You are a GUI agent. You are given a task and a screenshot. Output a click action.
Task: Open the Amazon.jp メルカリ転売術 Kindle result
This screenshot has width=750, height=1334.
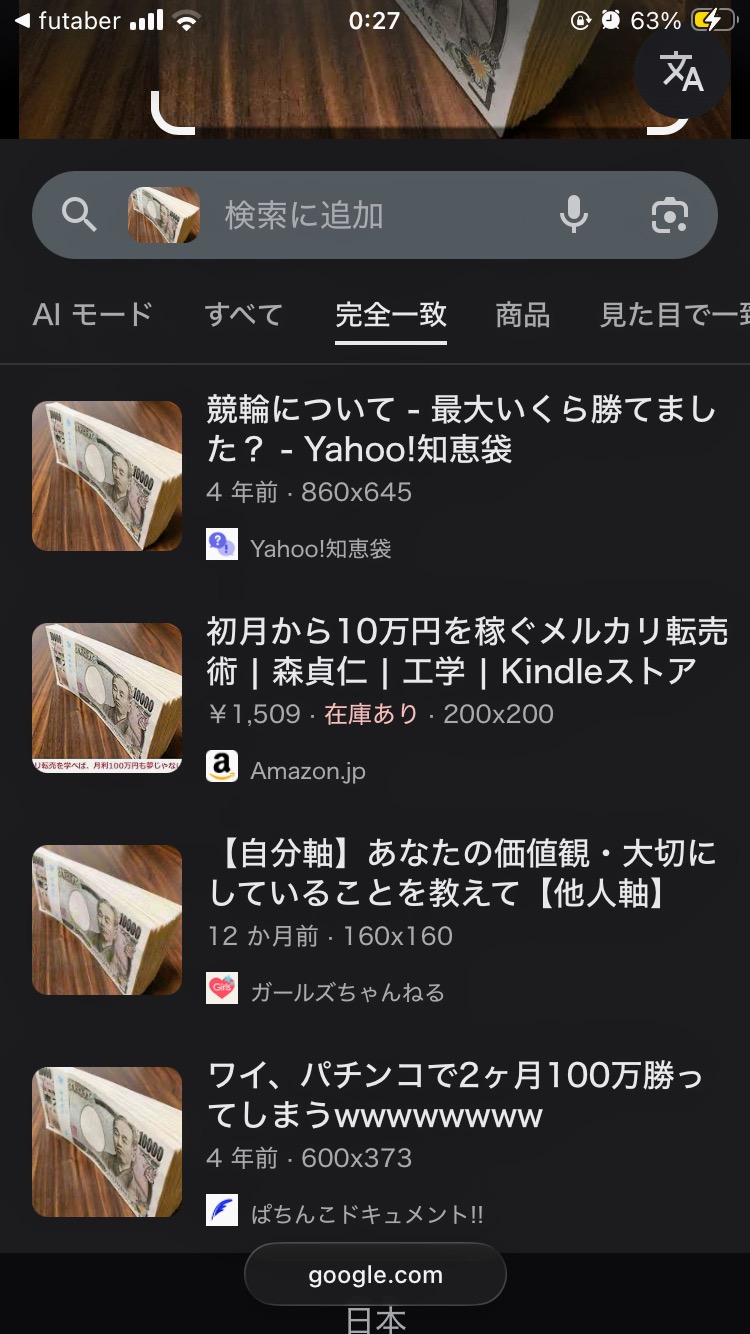click(466, 651)
